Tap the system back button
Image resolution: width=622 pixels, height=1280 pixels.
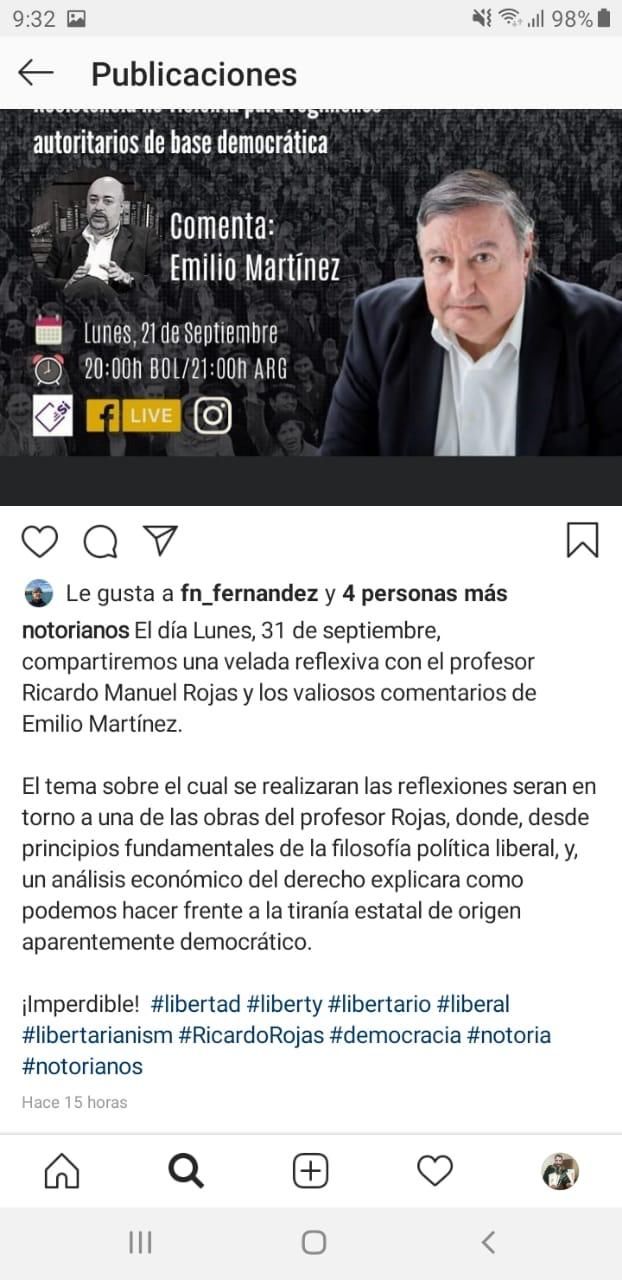point(488,1242)
